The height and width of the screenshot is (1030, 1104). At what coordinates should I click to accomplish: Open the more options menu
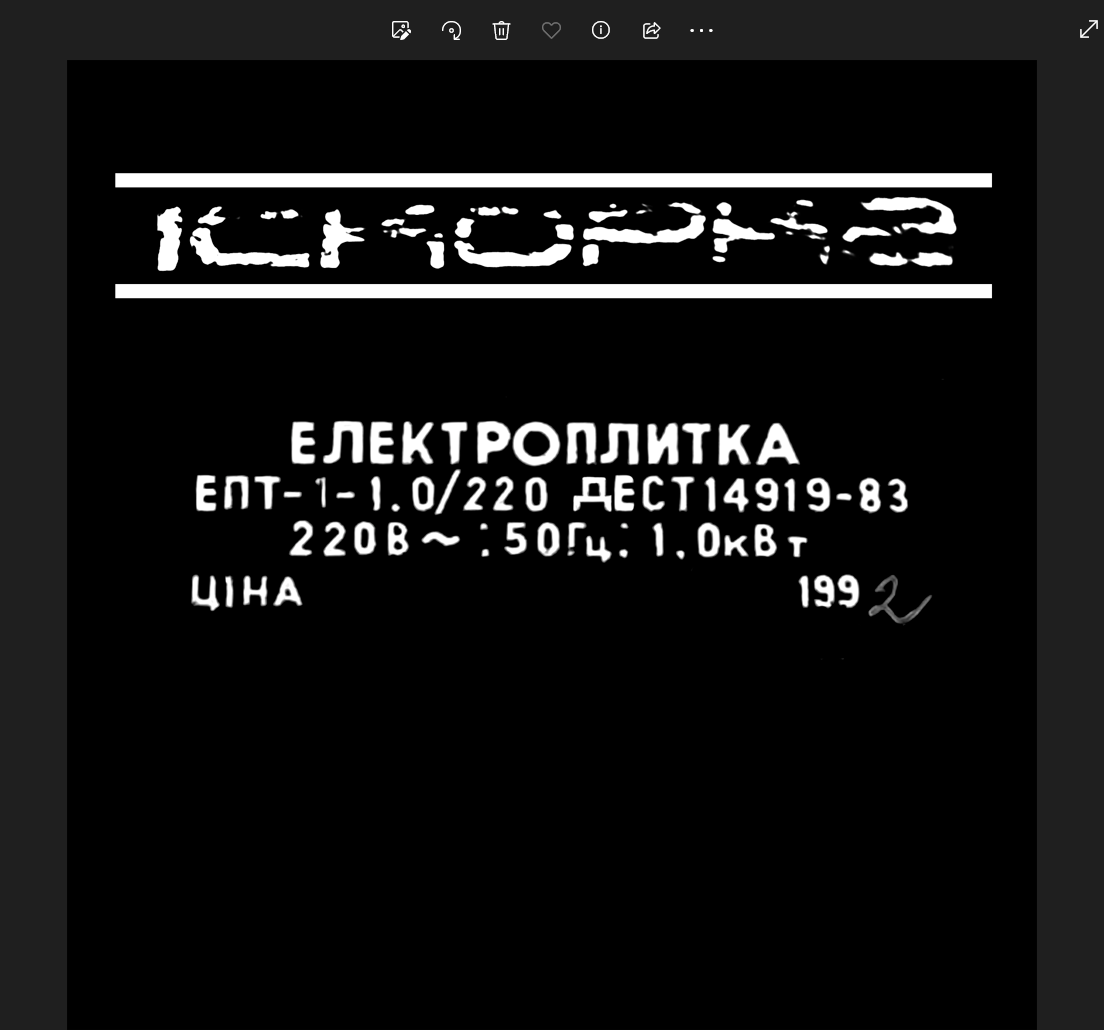(701, 30)
